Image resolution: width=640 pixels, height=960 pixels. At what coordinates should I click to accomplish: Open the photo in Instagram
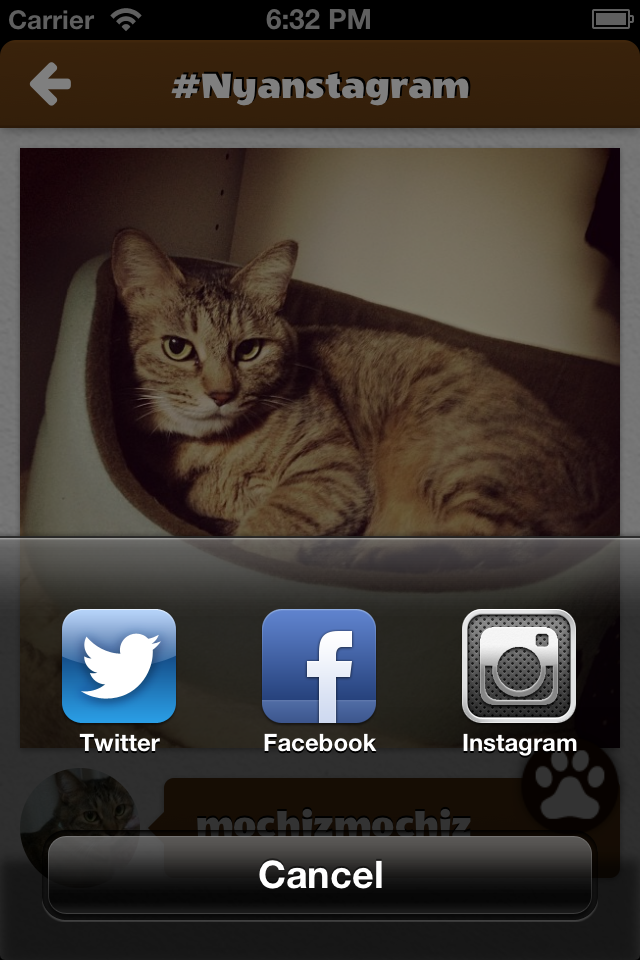519,667
